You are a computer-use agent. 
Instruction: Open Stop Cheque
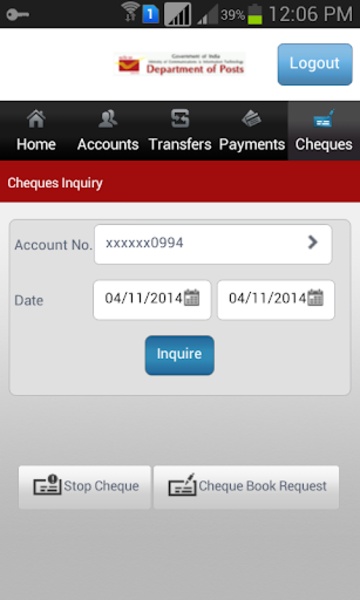(85, 487)
